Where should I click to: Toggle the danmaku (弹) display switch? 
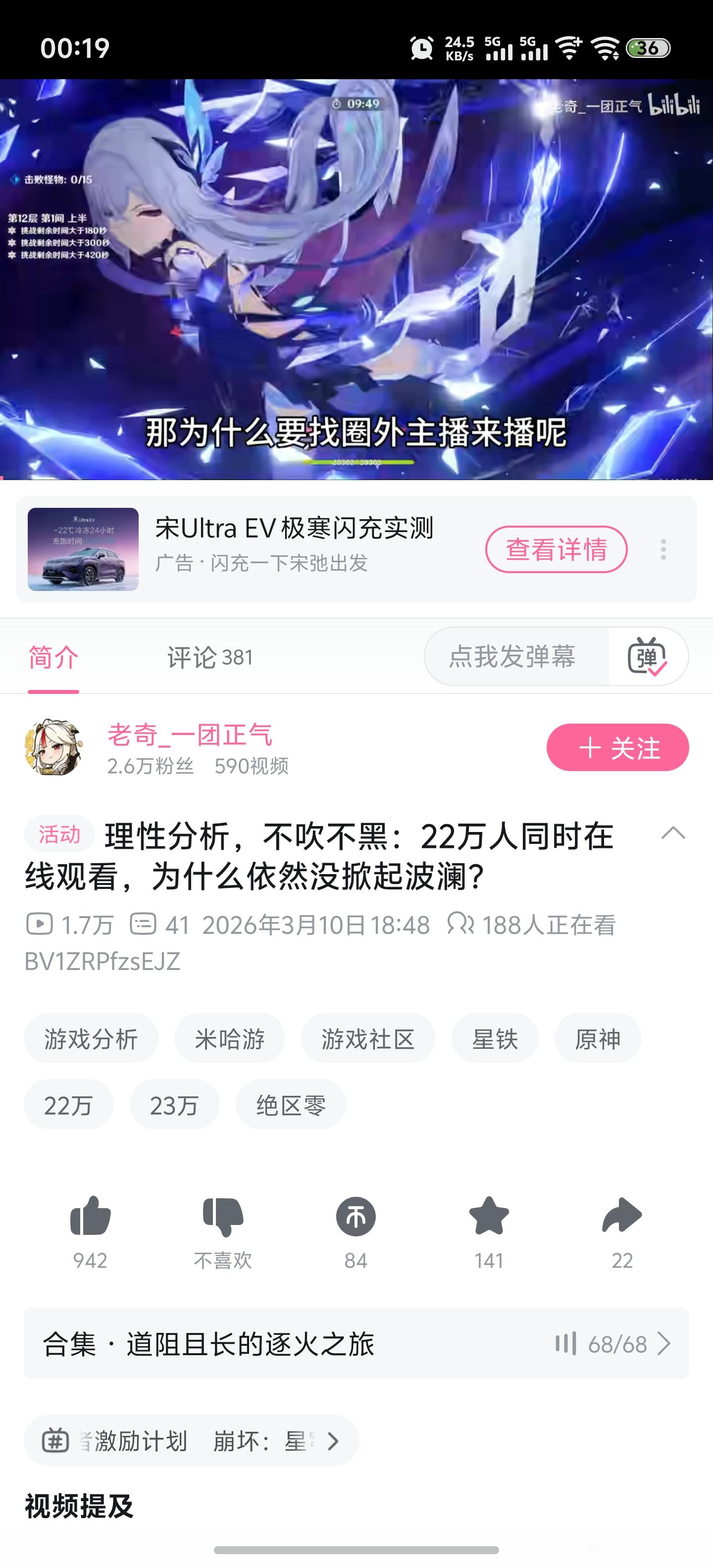(x=647, y=656)
